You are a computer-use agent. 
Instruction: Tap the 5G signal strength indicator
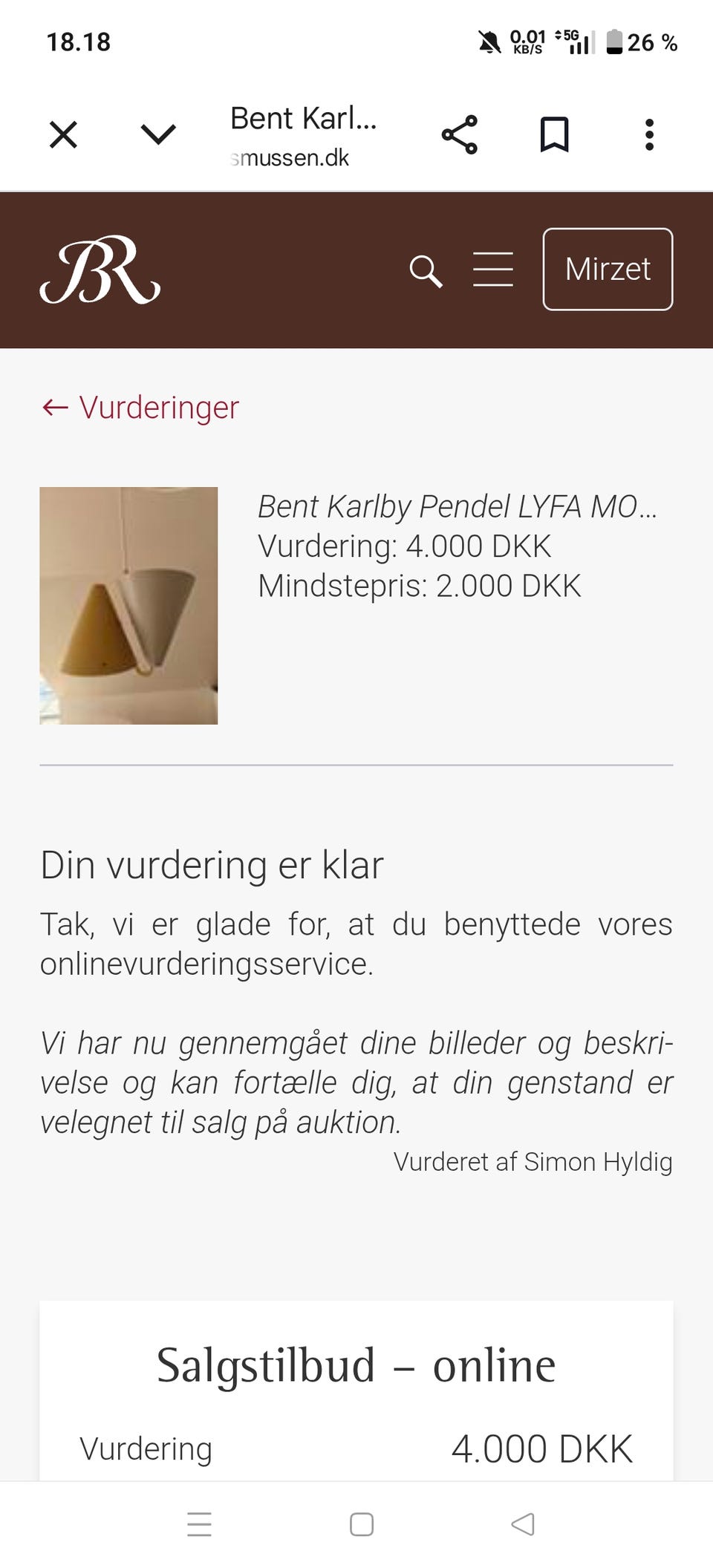(x=579, y=42)
